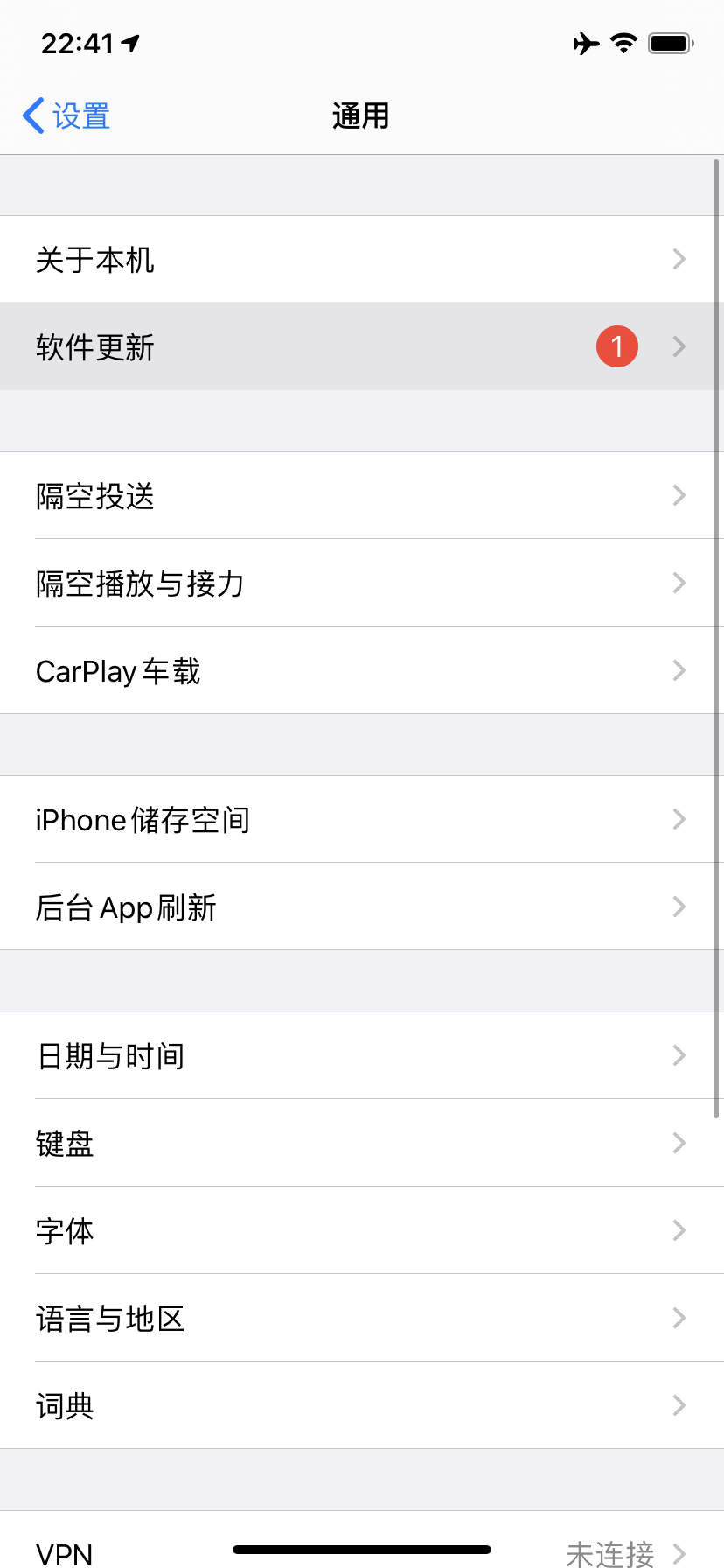Open 语言与地区
The height and width of the screenshot is (1568, 724).
[361, 1319]
